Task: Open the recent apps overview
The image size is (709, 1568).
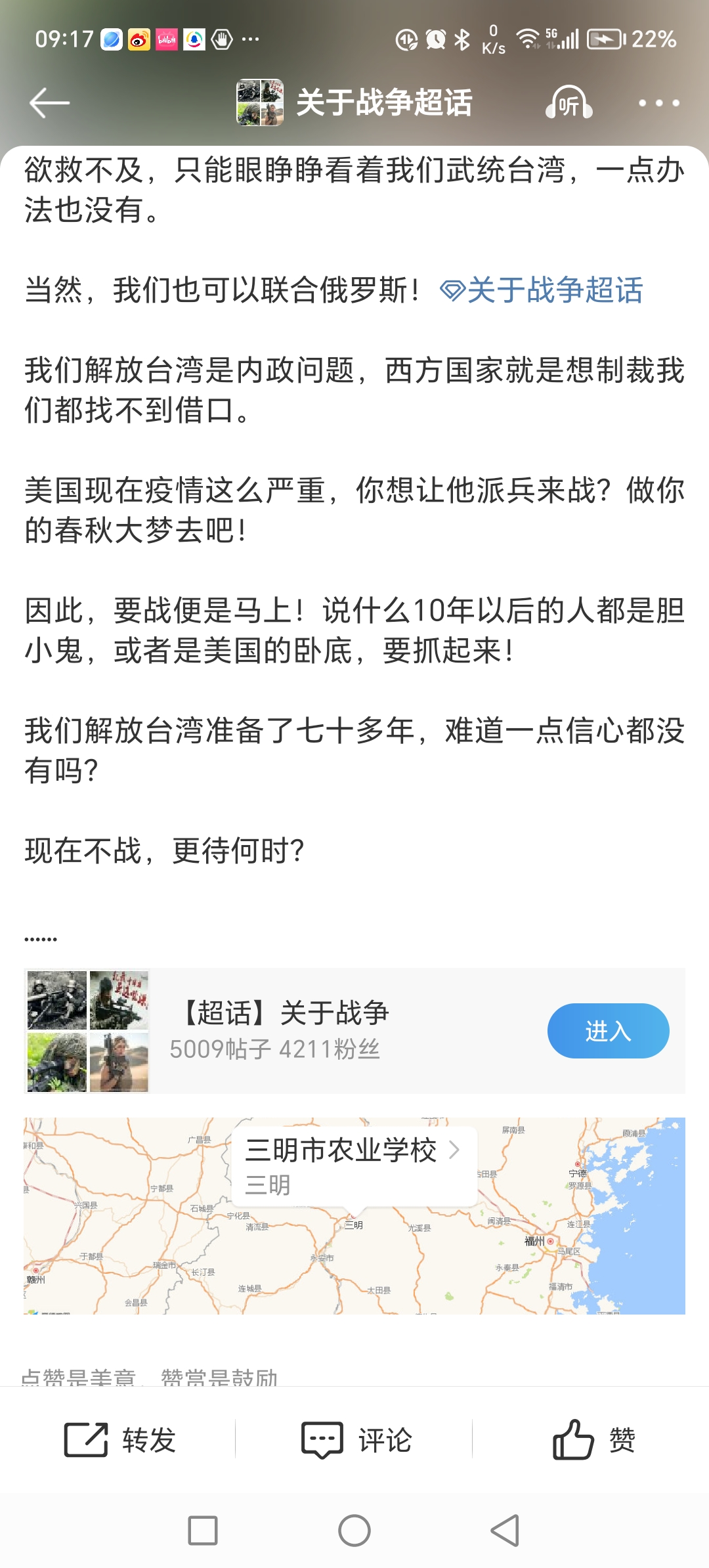Action: pyautogui.click(x=203, y=1531)
